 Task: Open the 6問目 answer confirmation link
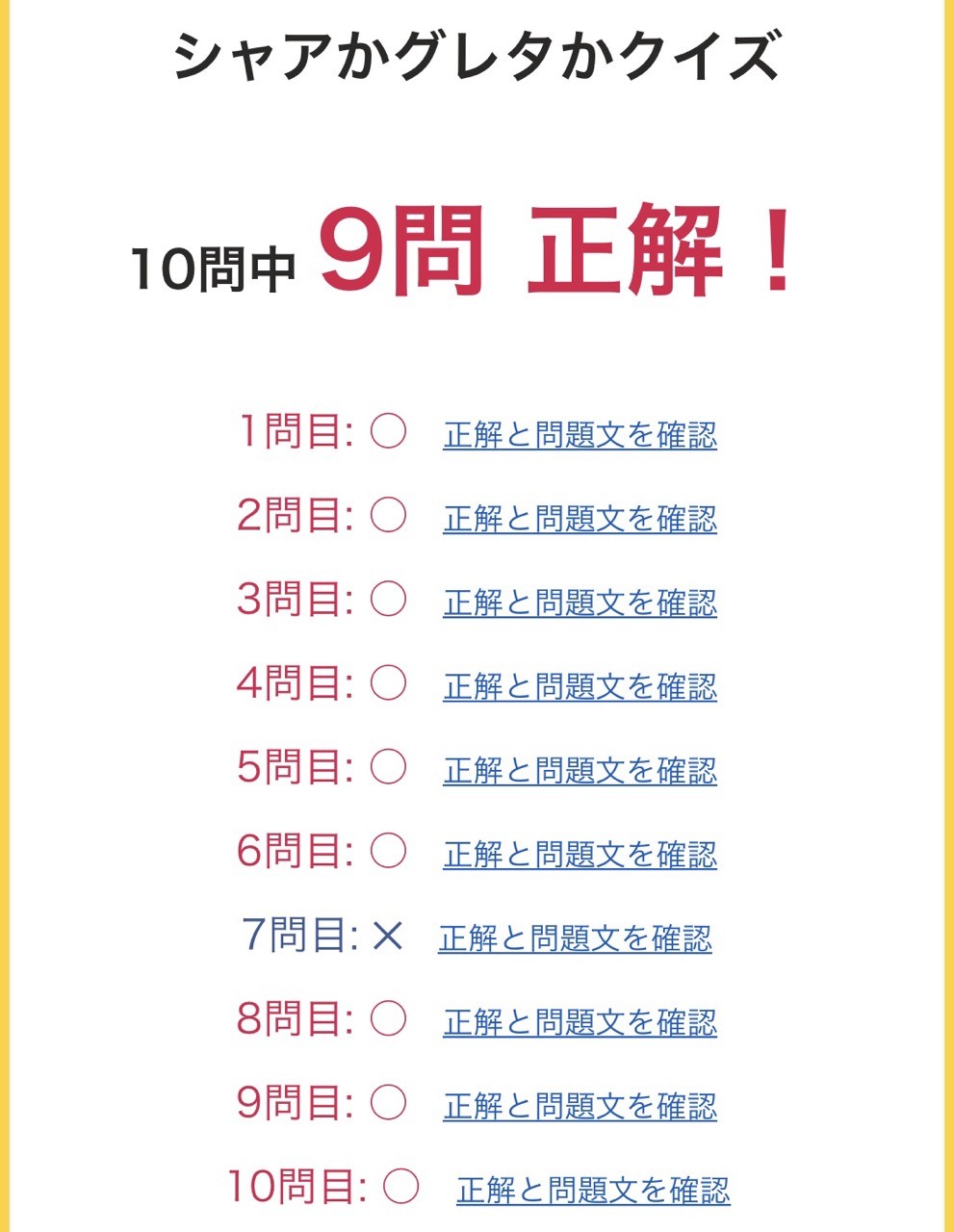coord(580,854)
